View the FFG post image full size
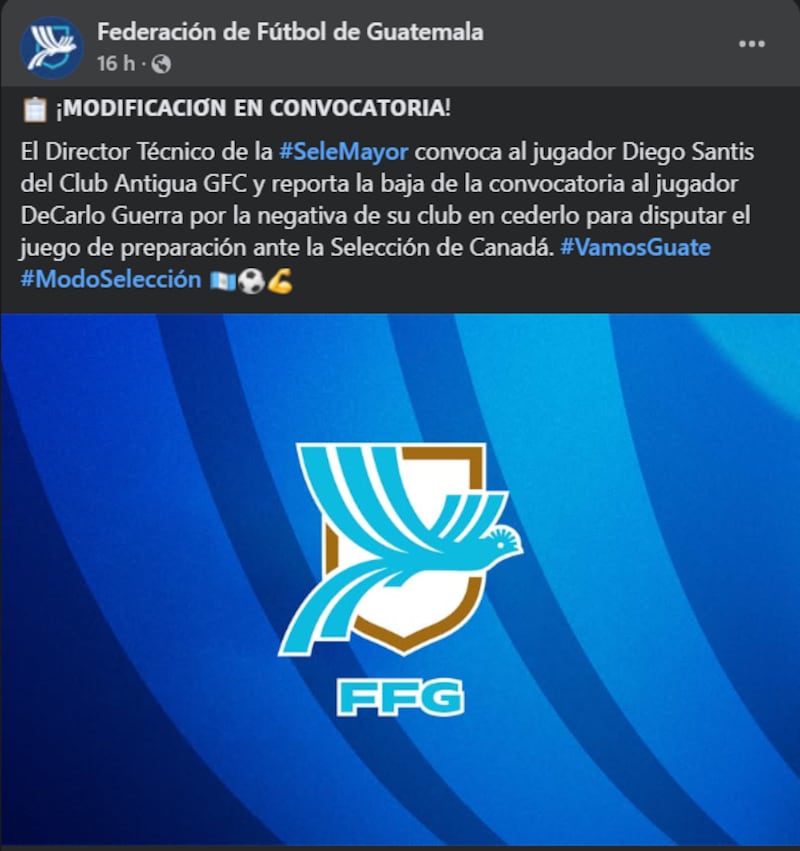 click(400, 580)
